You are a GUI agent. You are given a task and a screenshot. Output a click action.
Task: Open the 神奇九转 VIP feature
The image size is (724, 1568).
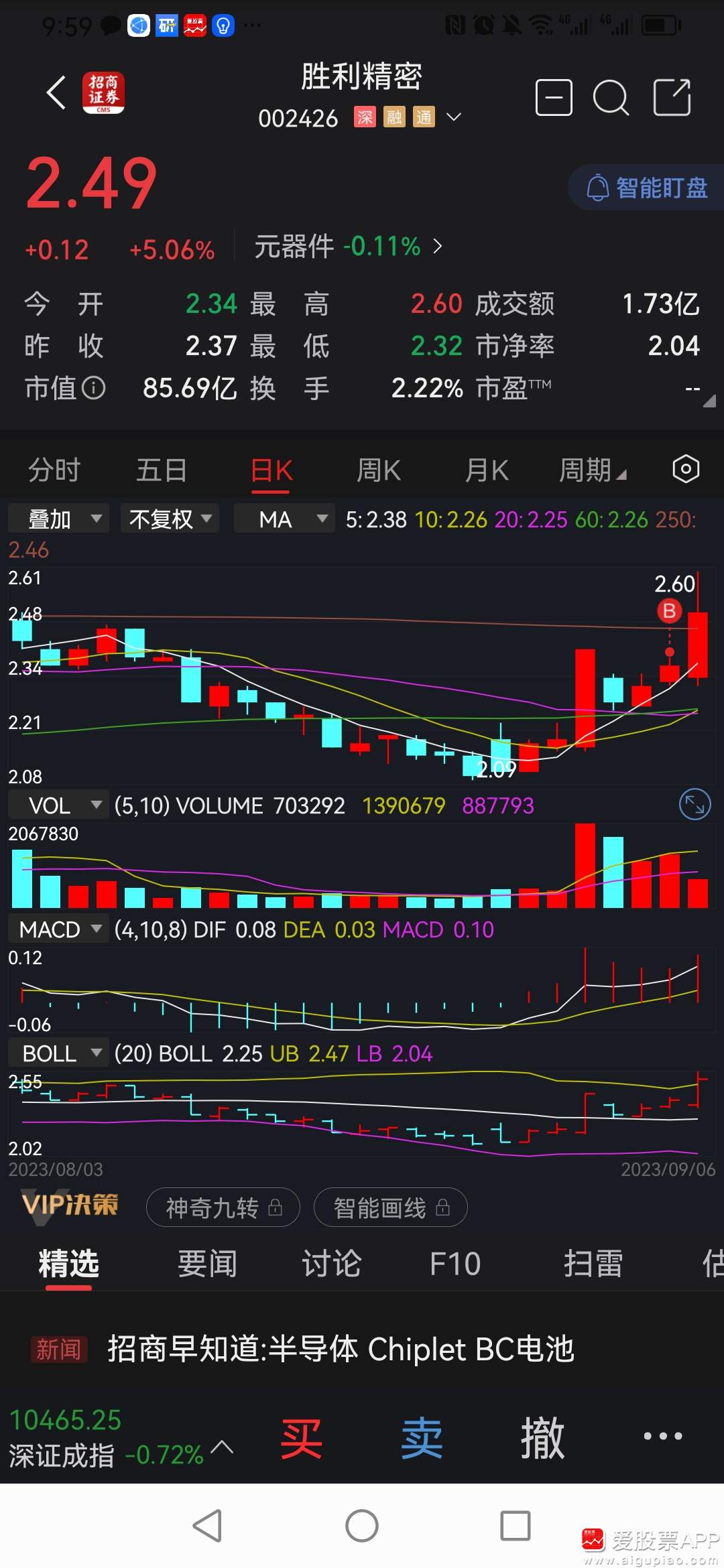point(223,1207)
